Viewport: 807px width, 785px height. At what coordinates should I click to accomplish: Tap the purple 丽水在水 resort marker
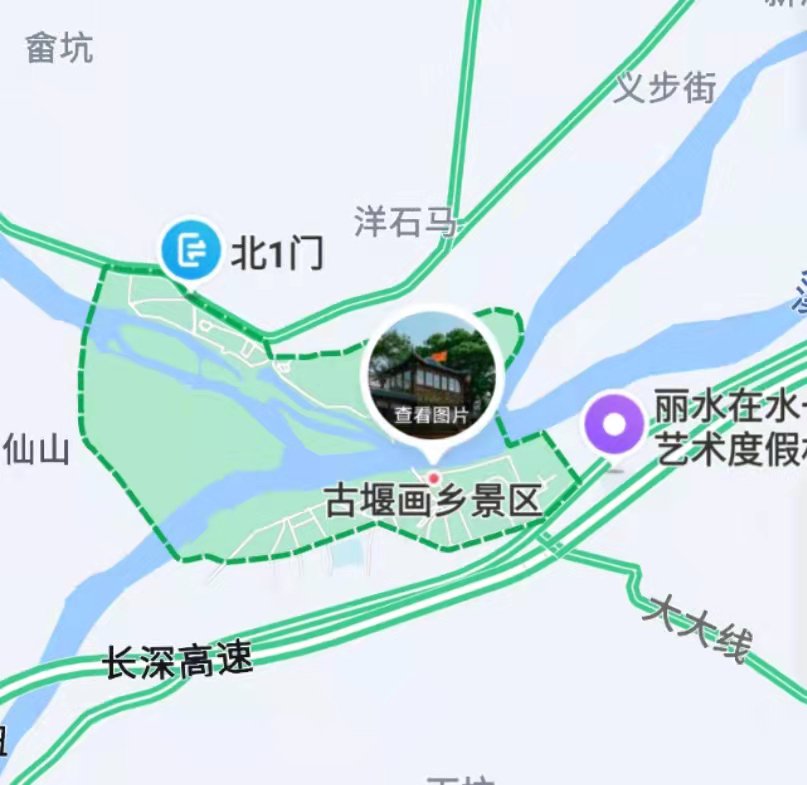coord(614,424)
